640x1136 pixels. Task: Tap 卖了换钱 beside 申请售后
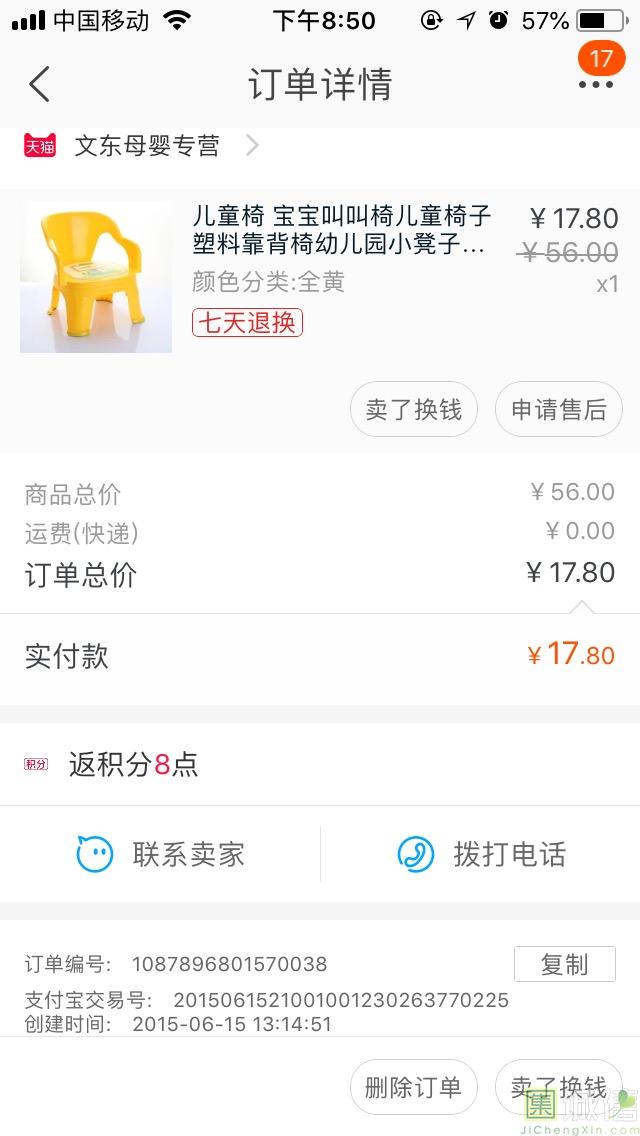(414, 409)
